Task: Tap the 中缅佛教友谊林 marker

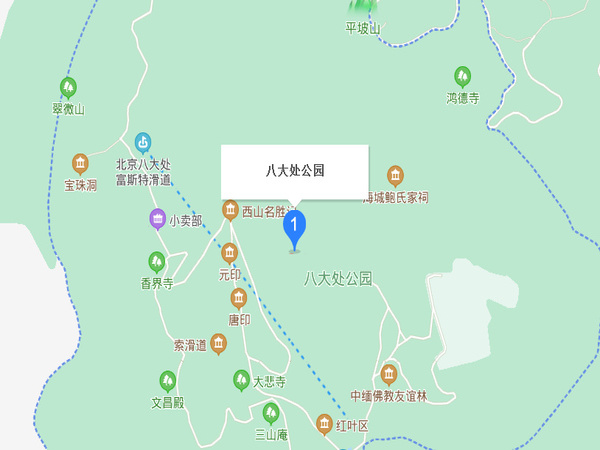Action: click(388, 374)
